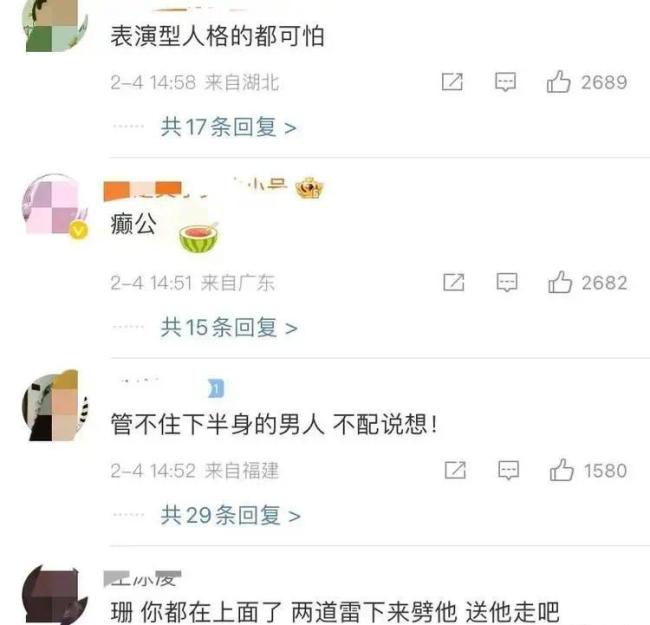Reply to the comment 管不住下半身的男人
This screenshot has height=625, width=650.
tap(507, 470)
